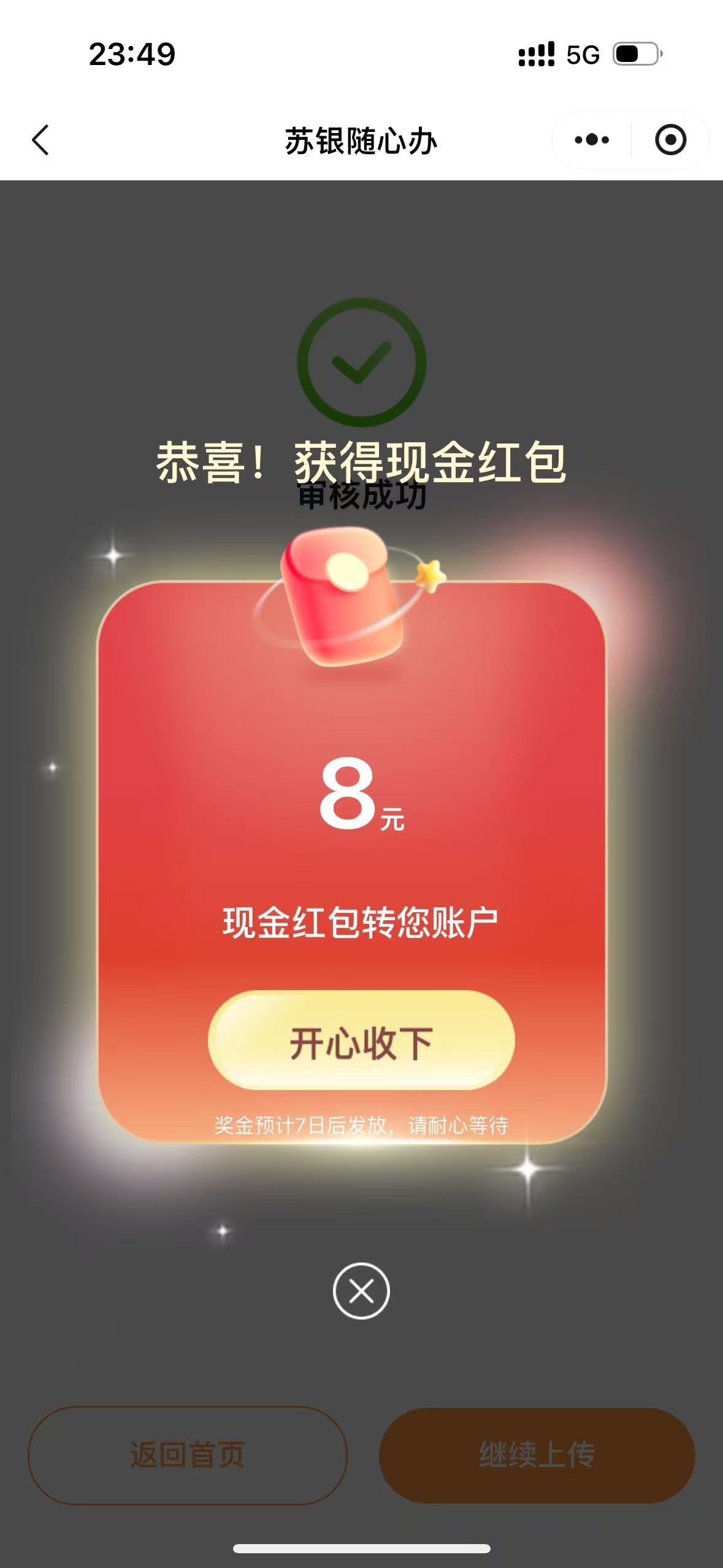Viewport: 723px width, 1568px height.
Task: Dismiss the red packet popup
Action: (x=361, y=1291)
